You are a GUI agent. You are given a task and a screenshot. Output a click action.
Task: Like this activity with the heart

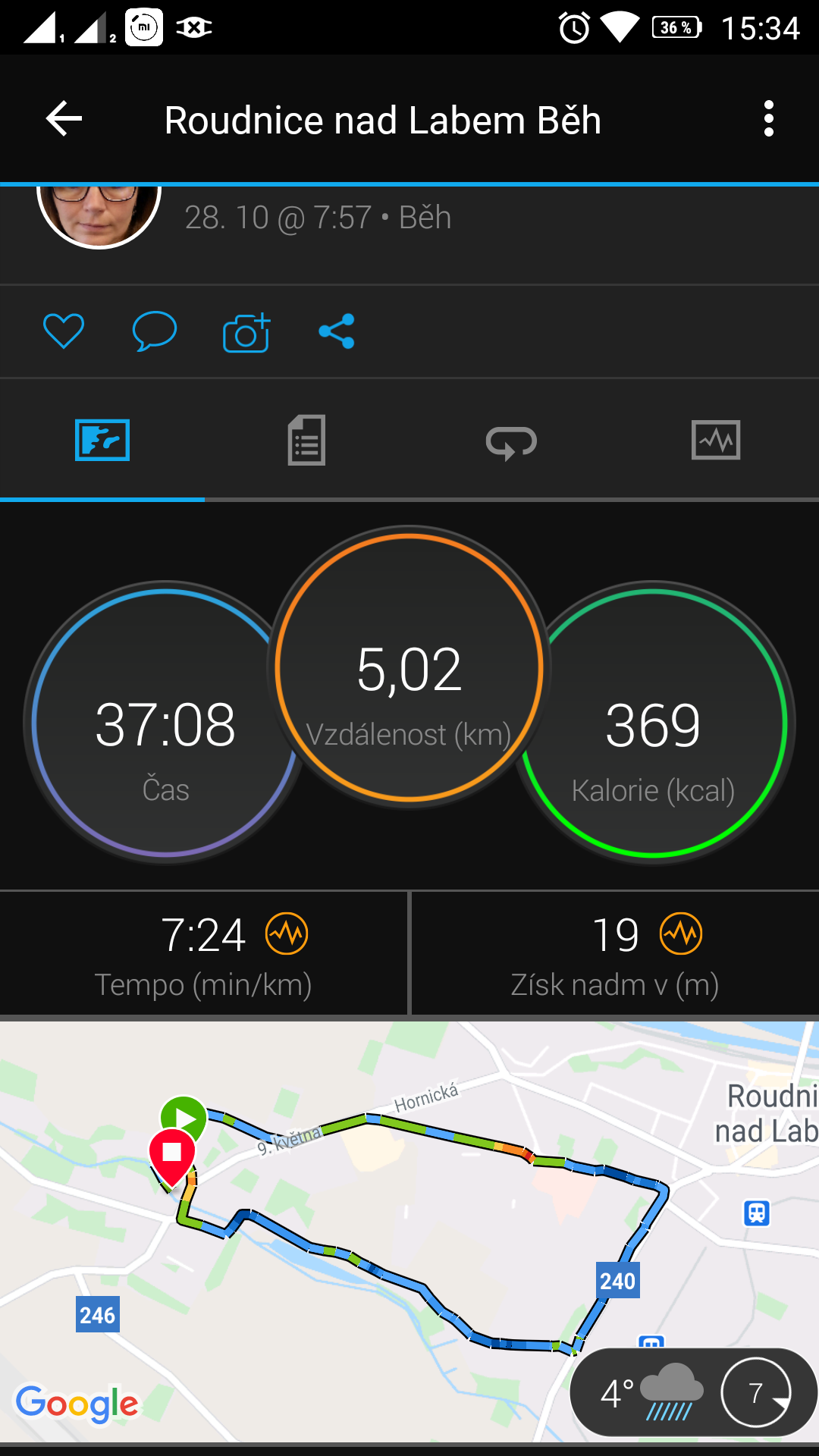point(64,331)
